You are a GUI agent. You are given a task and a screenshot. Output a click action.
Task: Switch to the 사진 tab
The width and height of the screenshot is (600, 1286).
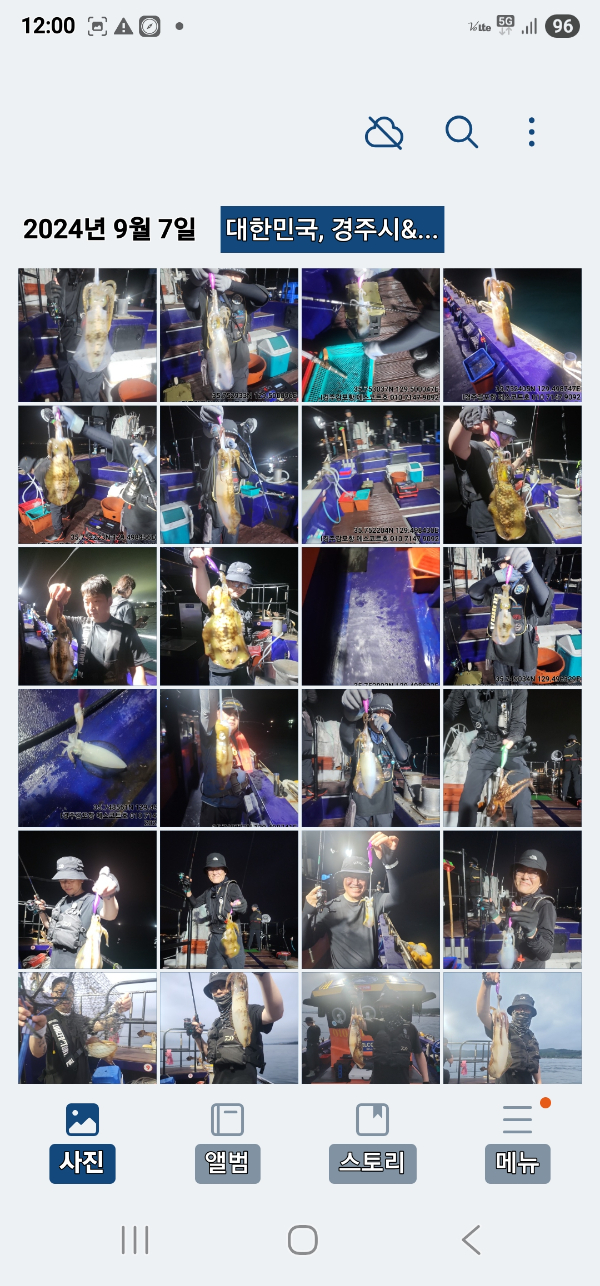(x=83, y=1142)
